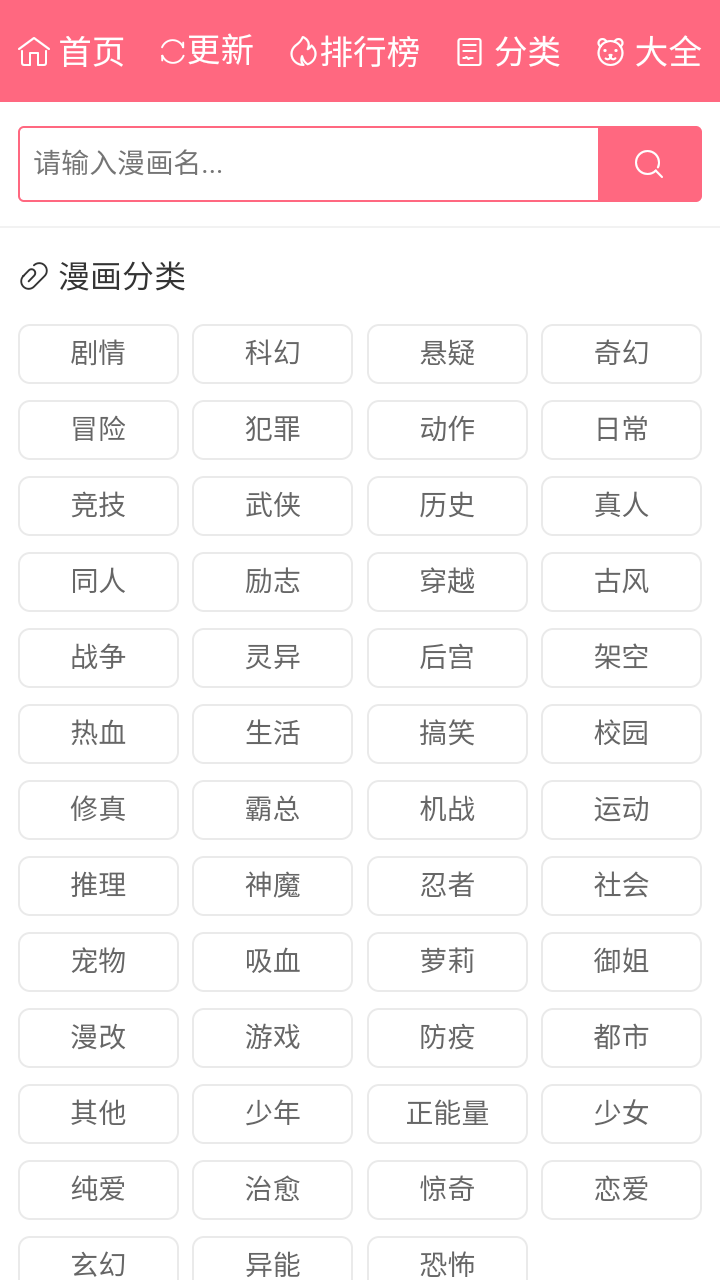720x1280 pixels.
Task: Choose the 校园 category
Action: point(621,734)
